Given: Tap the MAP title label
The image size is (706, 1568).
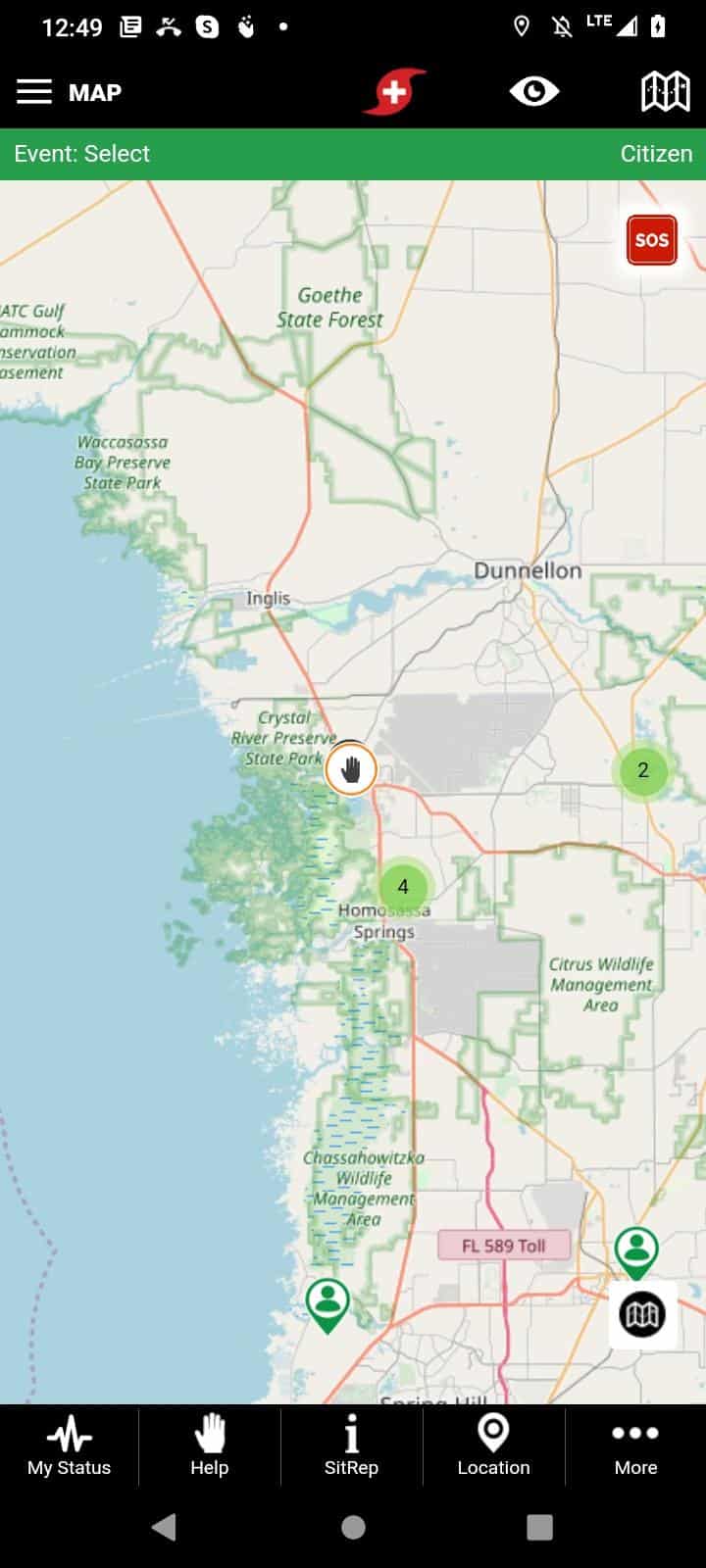Looking at the screenshot, I should (x=94, y=93).
